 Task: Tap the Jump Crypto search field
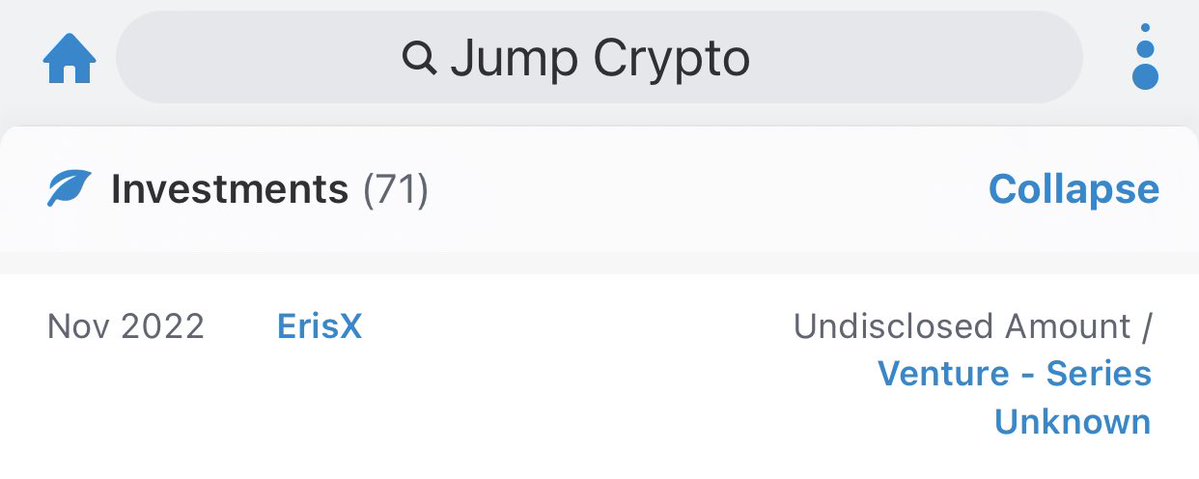point(599,59)
